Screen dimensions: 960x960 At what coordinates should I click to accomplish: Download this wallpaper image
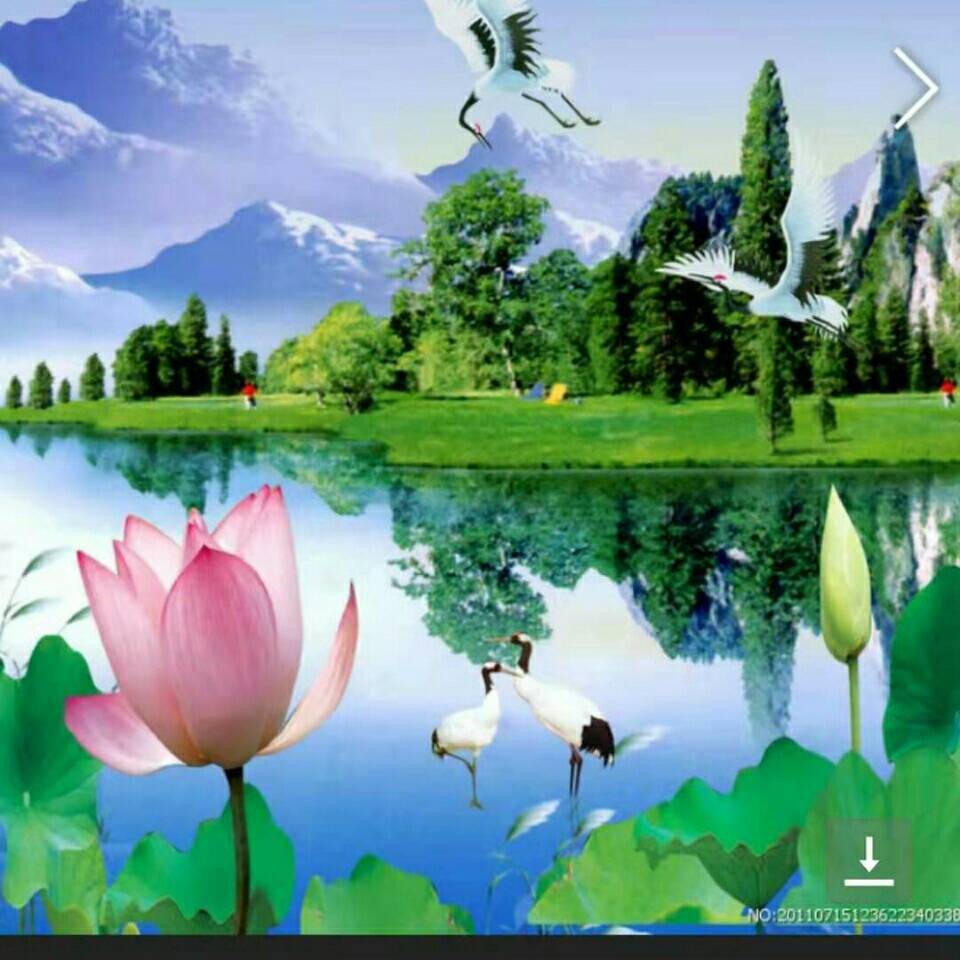click(x=868, y=862)
